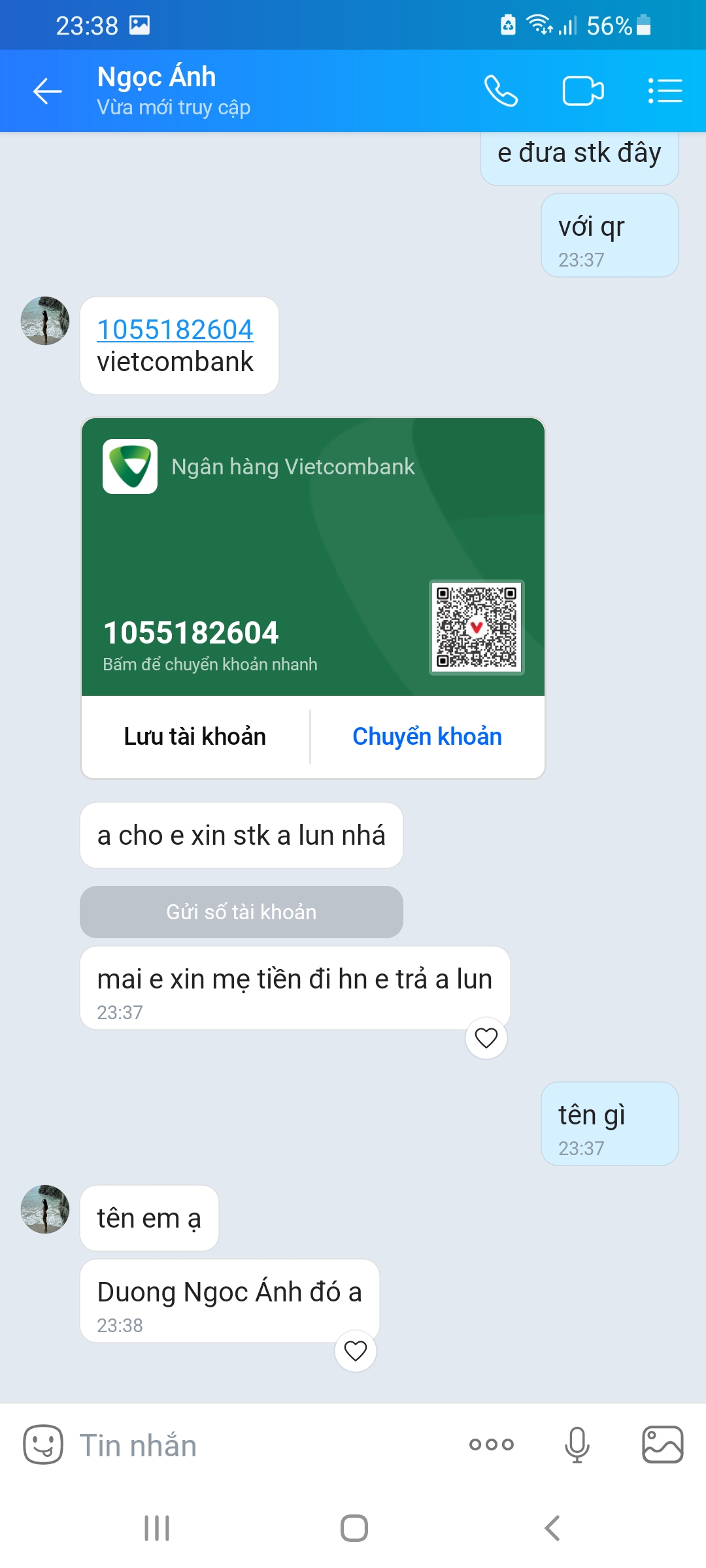This screenshot has height=1568, width=706.
Task: Tap Lưu tài khoản button
Action: [195, 736]
